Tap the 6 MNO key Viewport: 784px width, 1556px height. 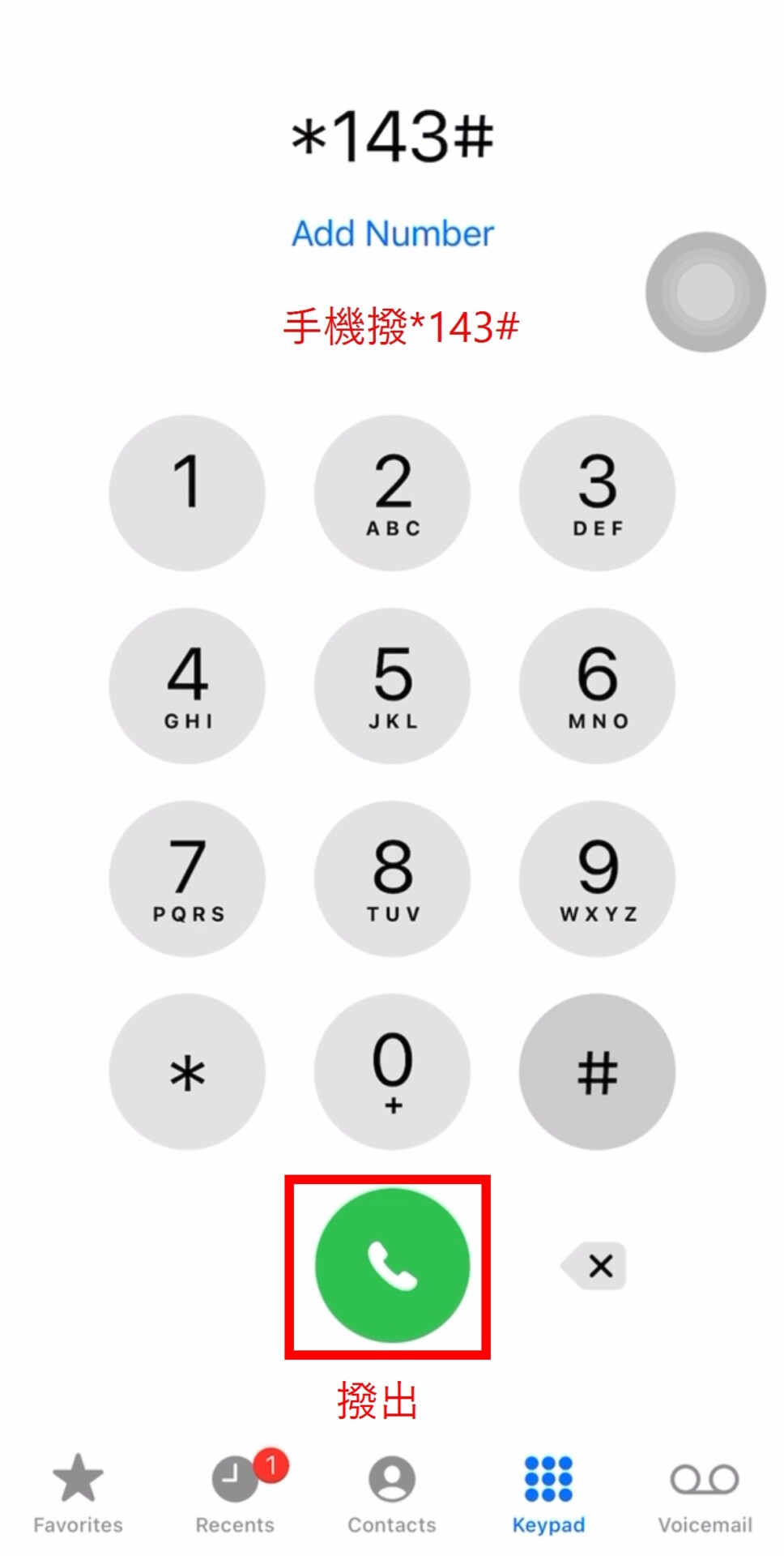click(x=597, y=686)
